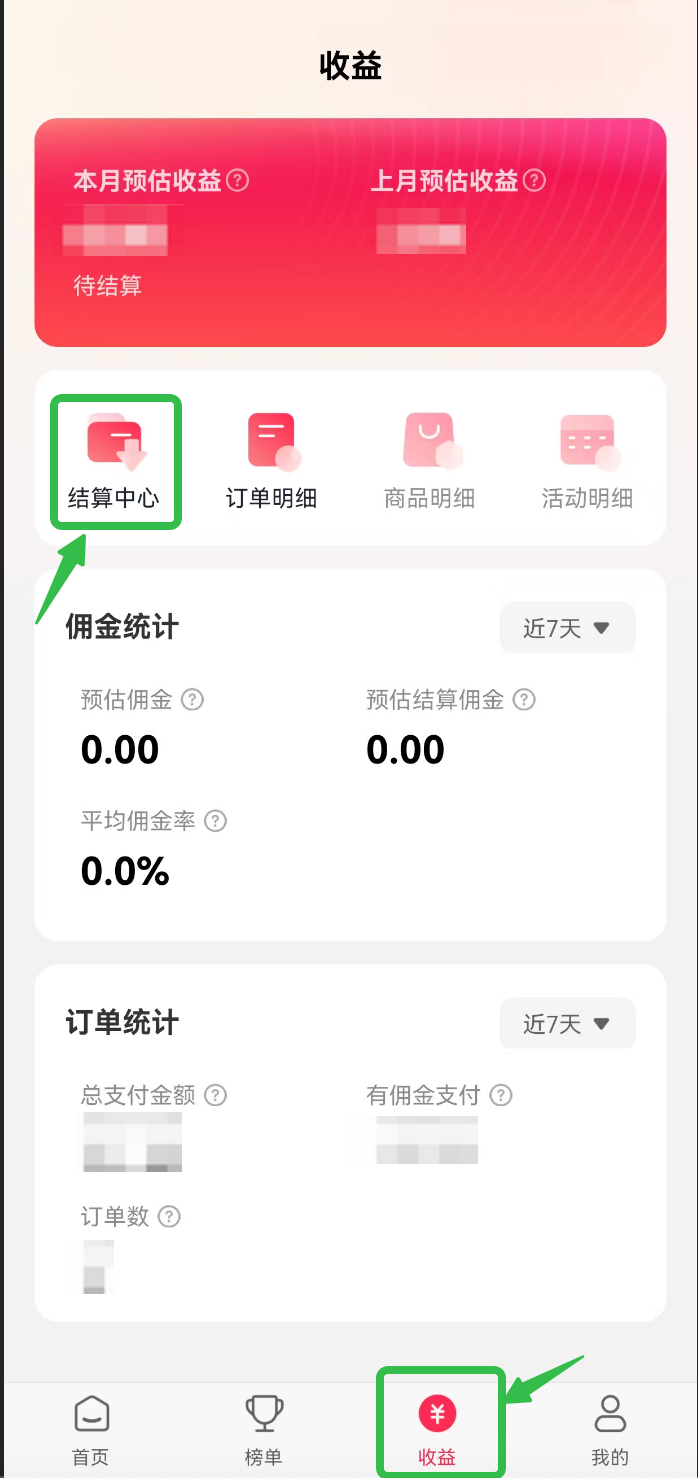This screenshot has height=1478, width=698.
Task: Expand 近7天 dropdown in 订单统计
Action: point(567,1024)
